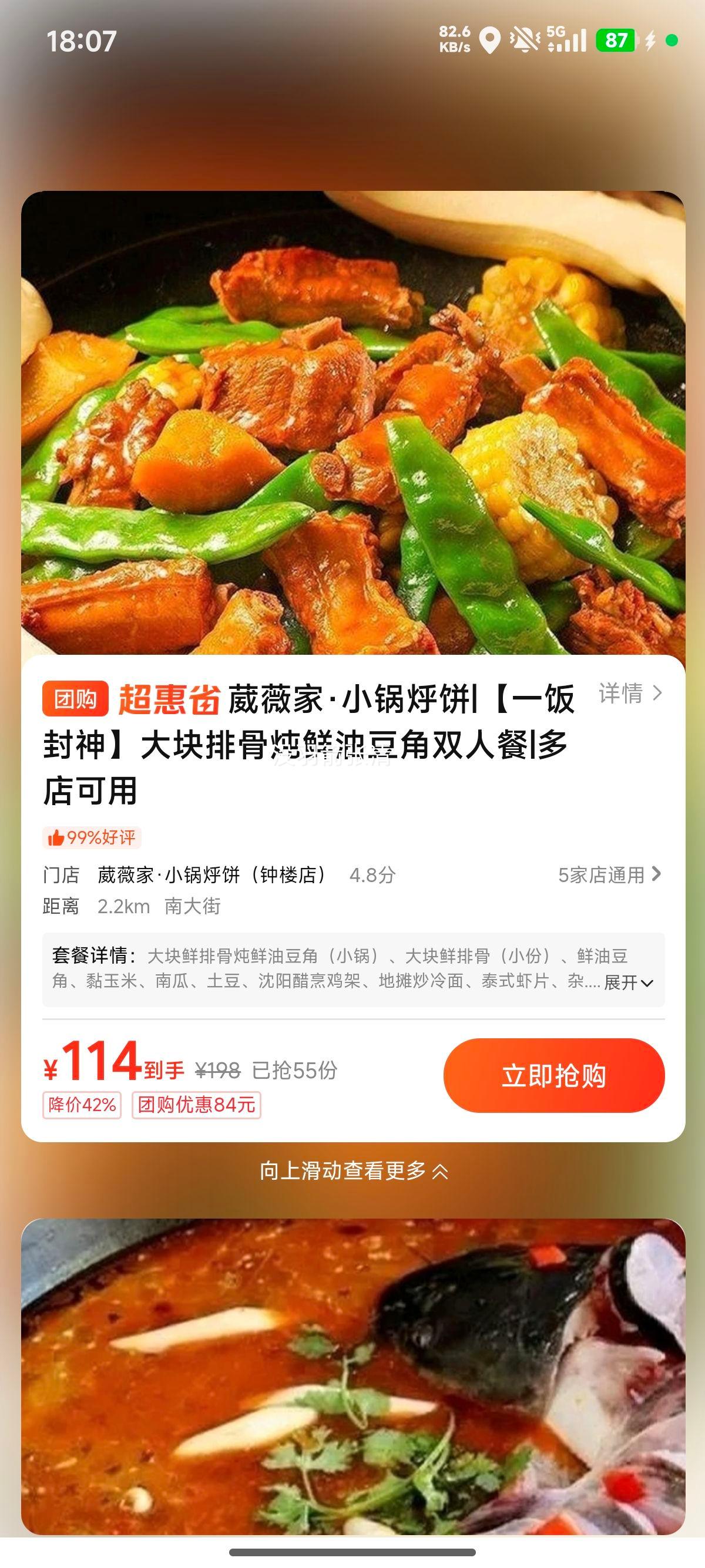Viewport: 705px width, 1568px height.
Task: Tap the 82.6 KB/s network speed indicator
Action: [x=455, y=38]
